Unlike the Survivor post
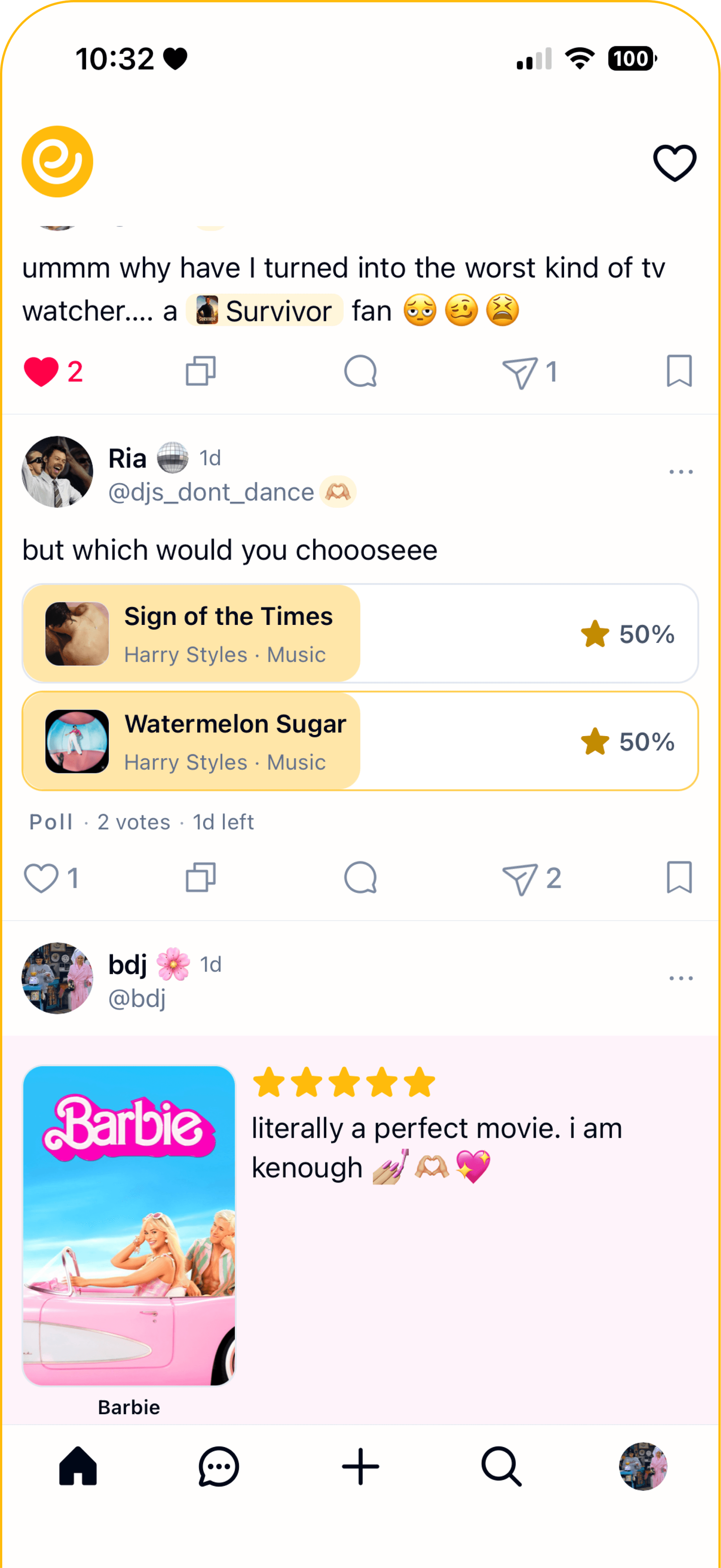The height and width of the screenshot is (1568, 721). (x=41, y=372)
